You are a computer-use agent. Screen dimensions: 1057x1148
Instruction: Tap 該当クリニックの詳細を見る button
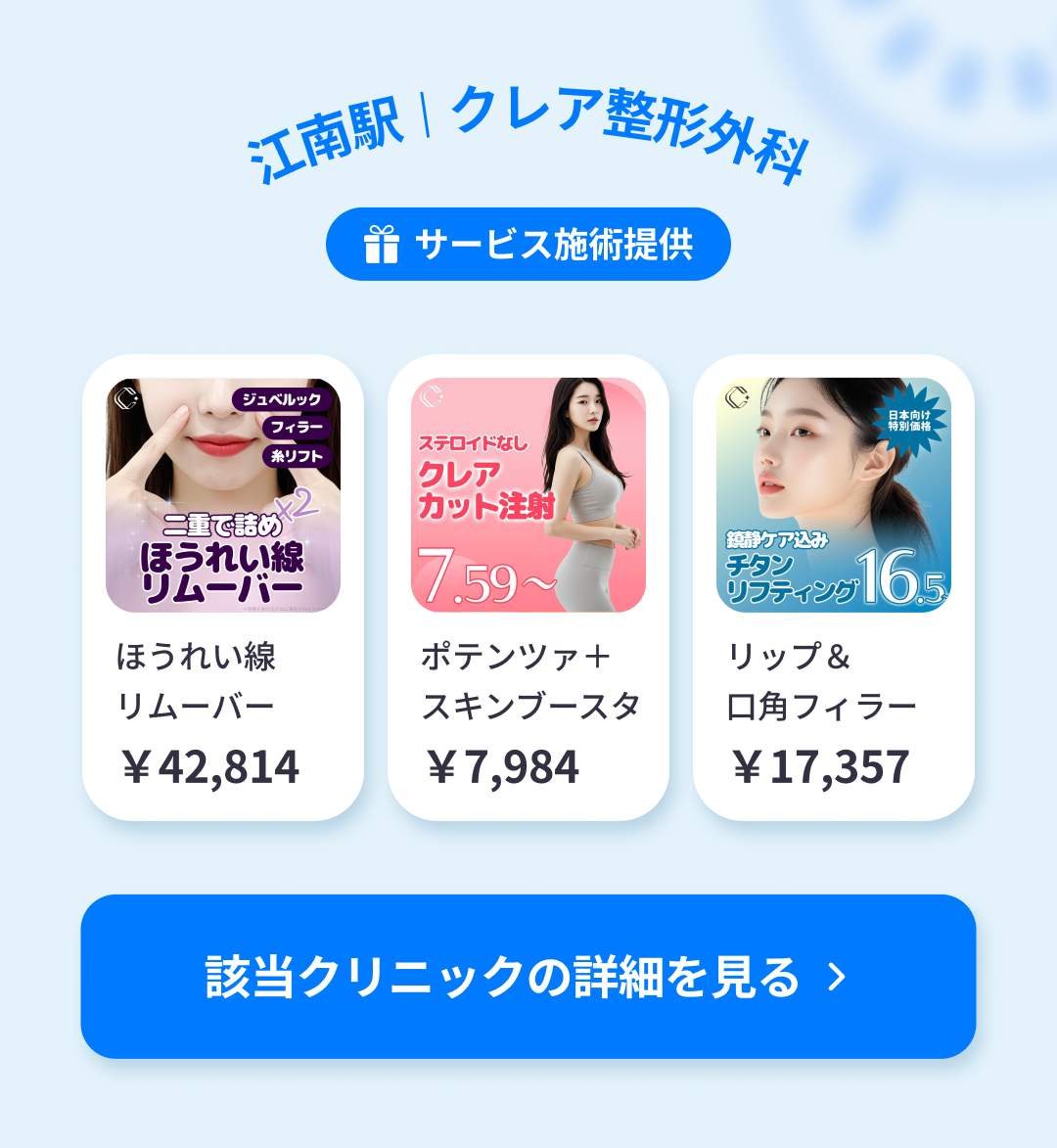(x=528, y=976)
